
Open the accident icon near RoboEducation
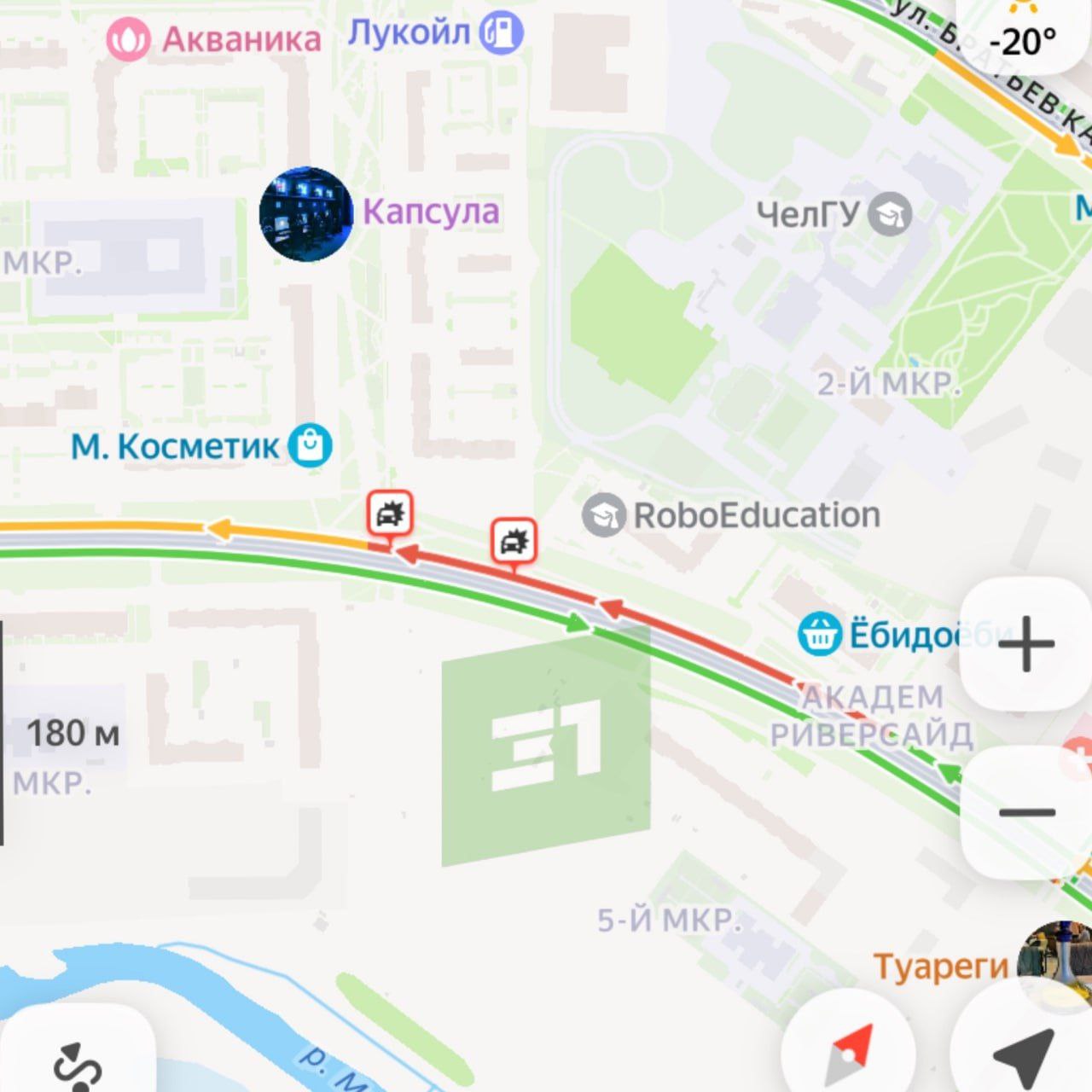pyautogui.click(x=514, y=540)
